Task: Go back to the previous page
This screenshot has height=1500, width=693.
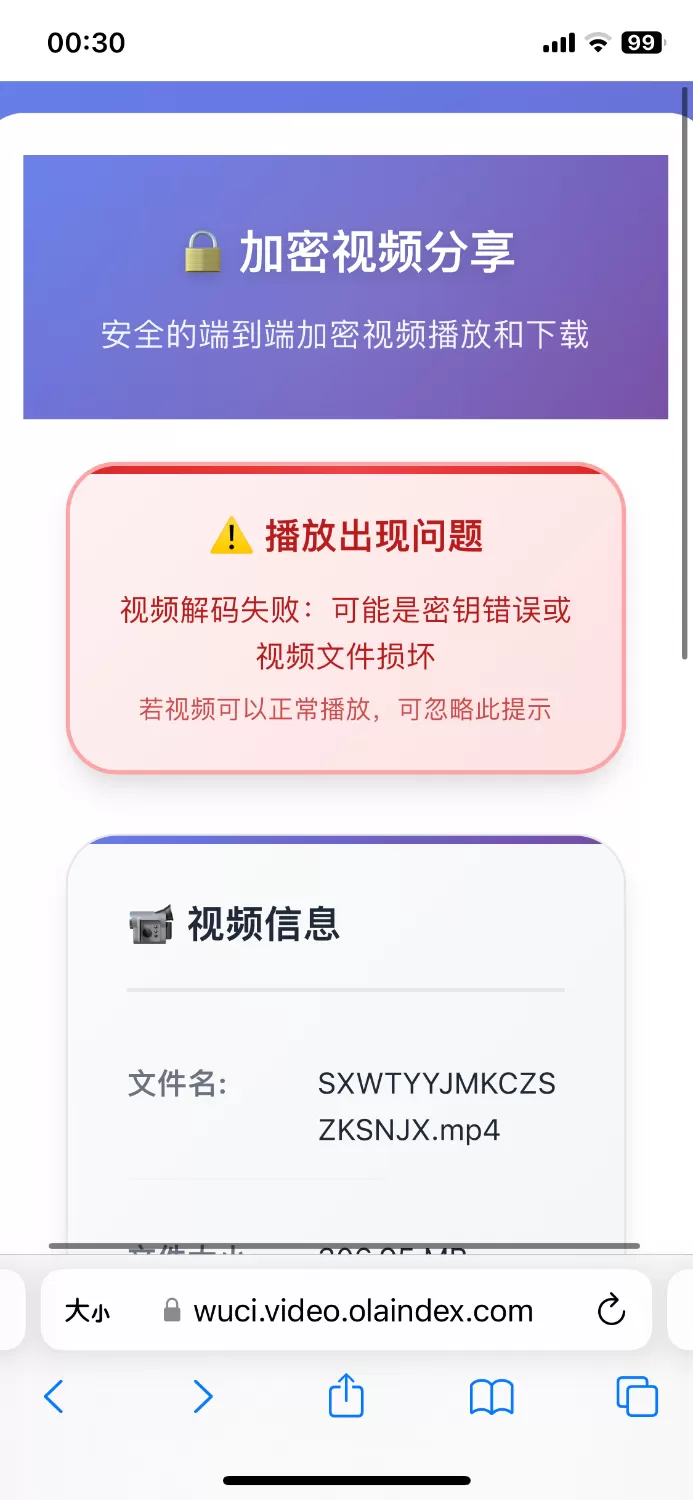Action: (x=54, y=1396)
